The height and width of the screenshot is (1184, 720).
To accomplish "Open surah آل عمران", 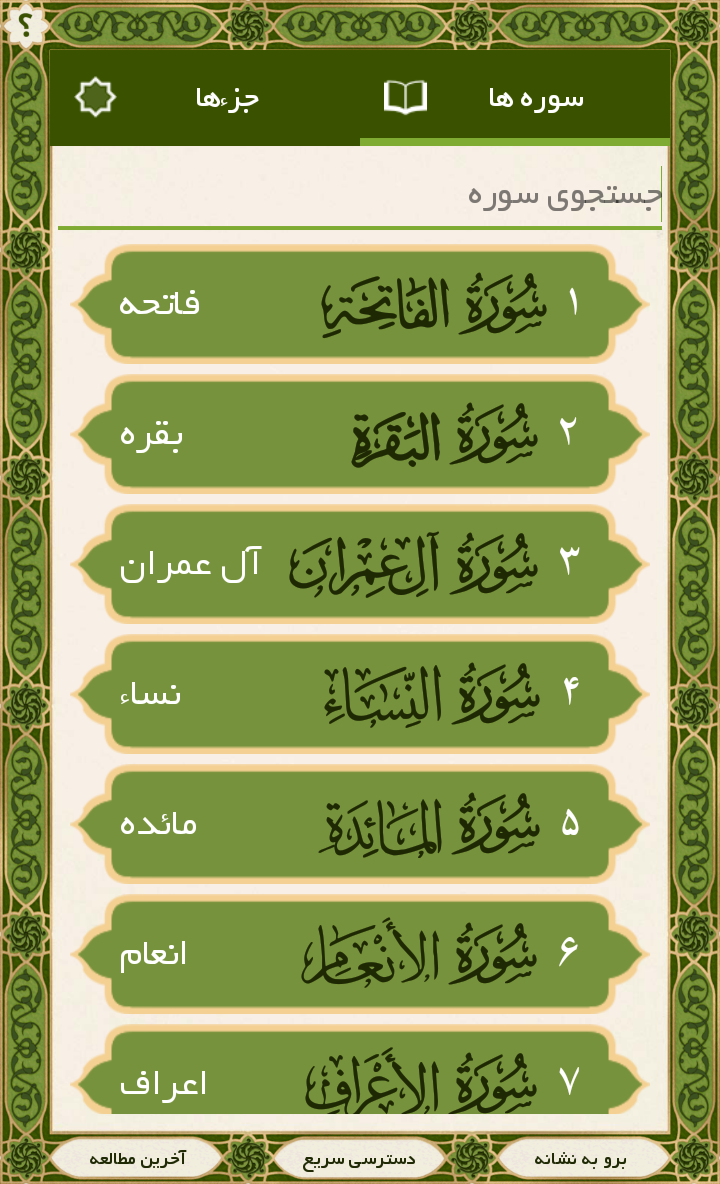I will [360, 564].
